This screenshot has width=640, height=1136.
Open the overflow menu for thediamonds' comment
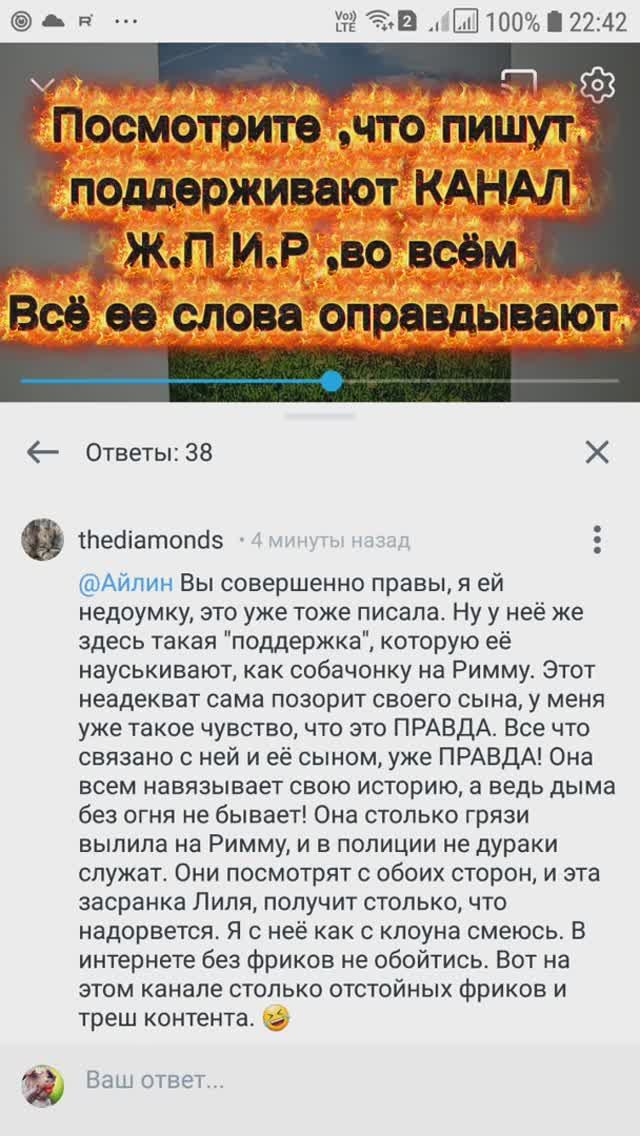tap(597, 540)
